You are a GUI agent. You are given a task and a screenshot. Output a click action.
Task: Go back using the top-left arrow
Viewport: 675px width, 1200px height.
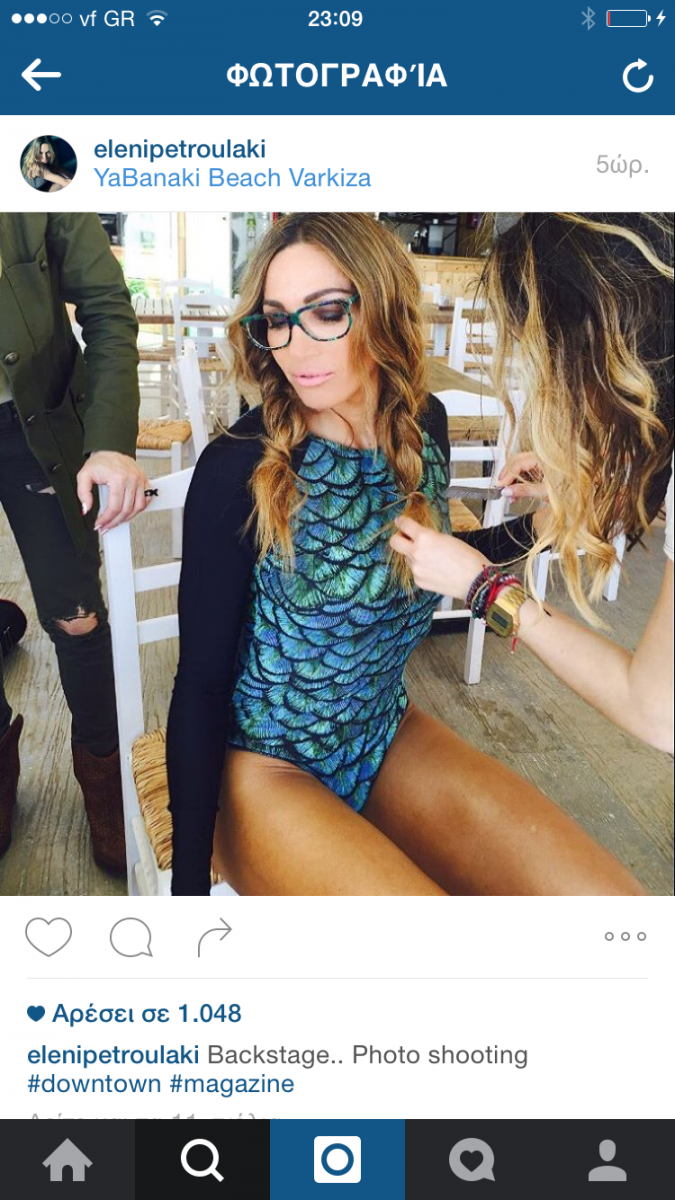click(41, 75)
